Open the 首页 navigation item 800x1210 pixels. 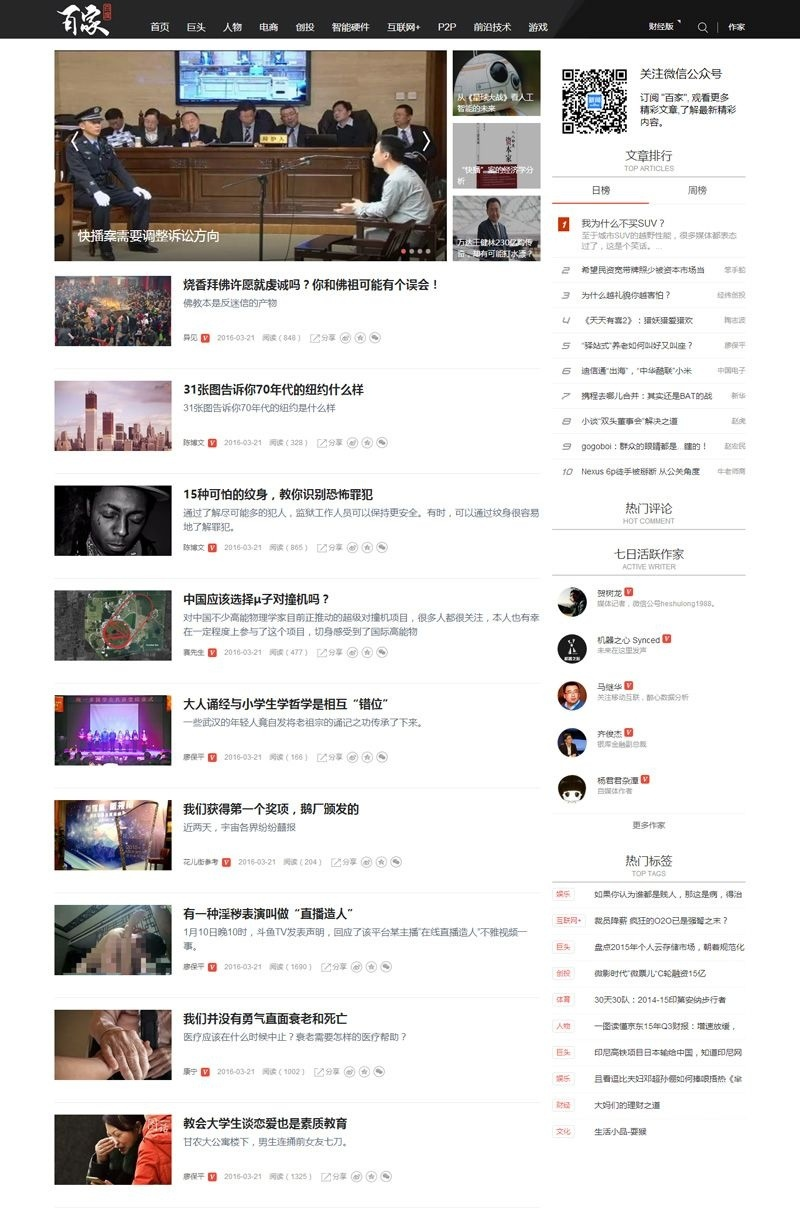[160, 27]
